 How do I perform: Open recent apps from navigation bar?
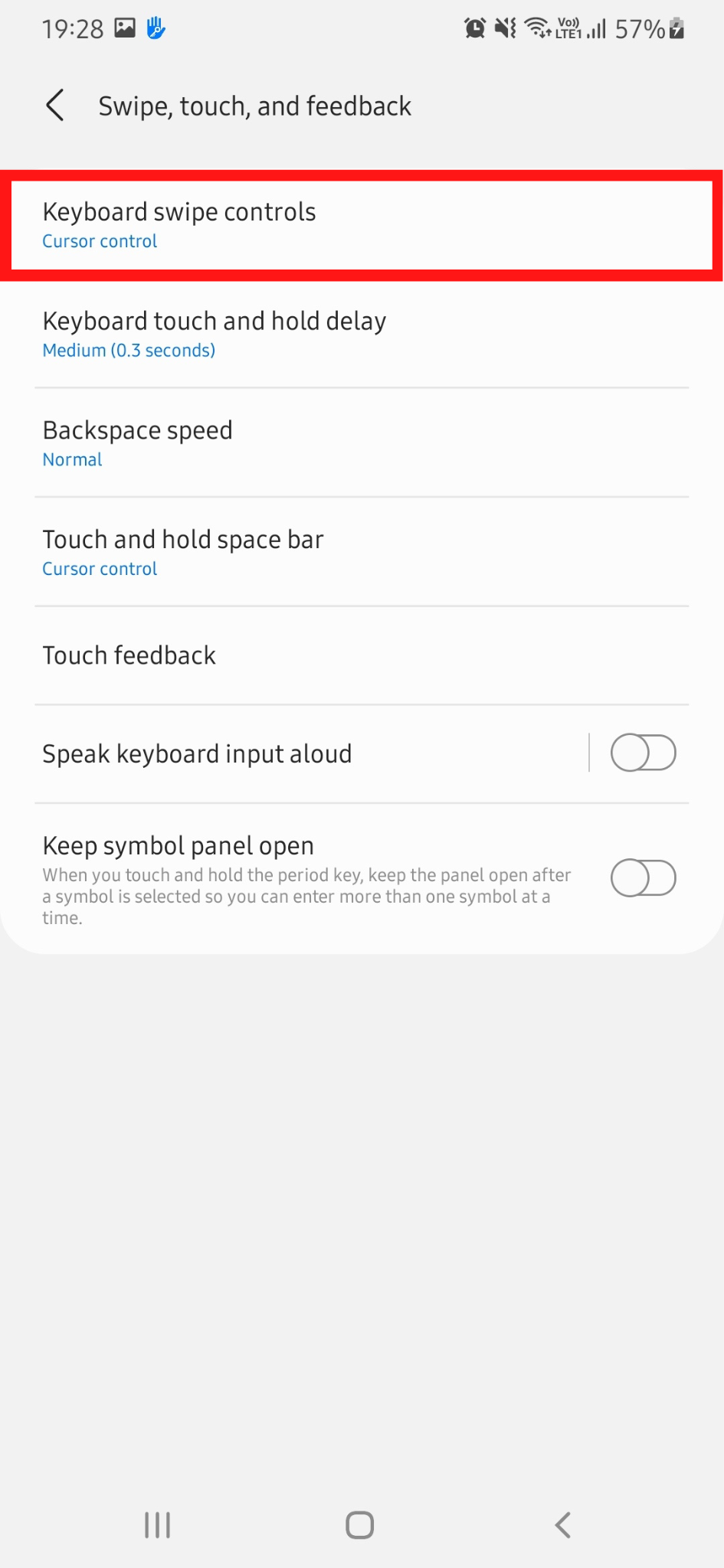[x=158, y=1524]
